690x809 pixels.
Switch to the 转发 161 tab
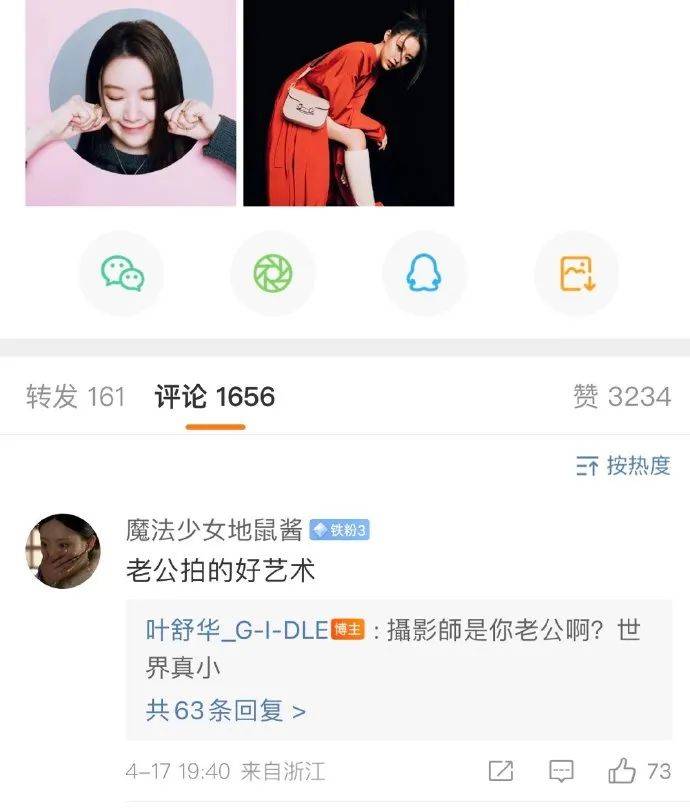coord(76,397)
